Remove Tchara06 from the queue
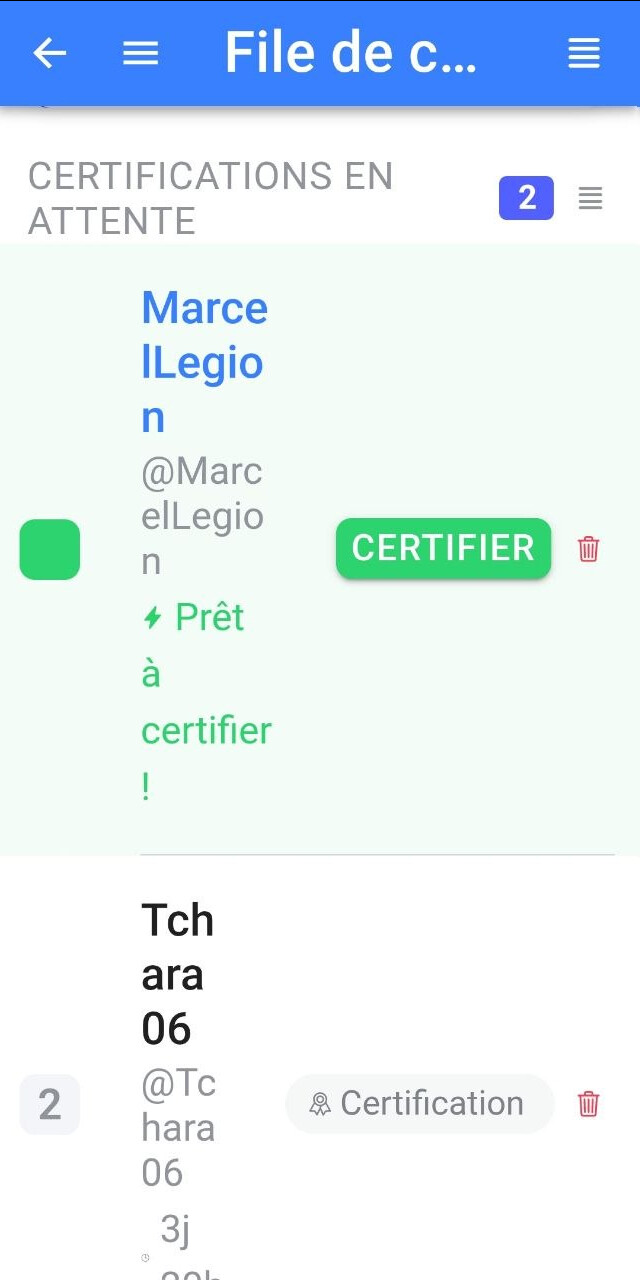Image resolution: width=640 pixels, height=1280 pixels. [x=589, y=1103]
